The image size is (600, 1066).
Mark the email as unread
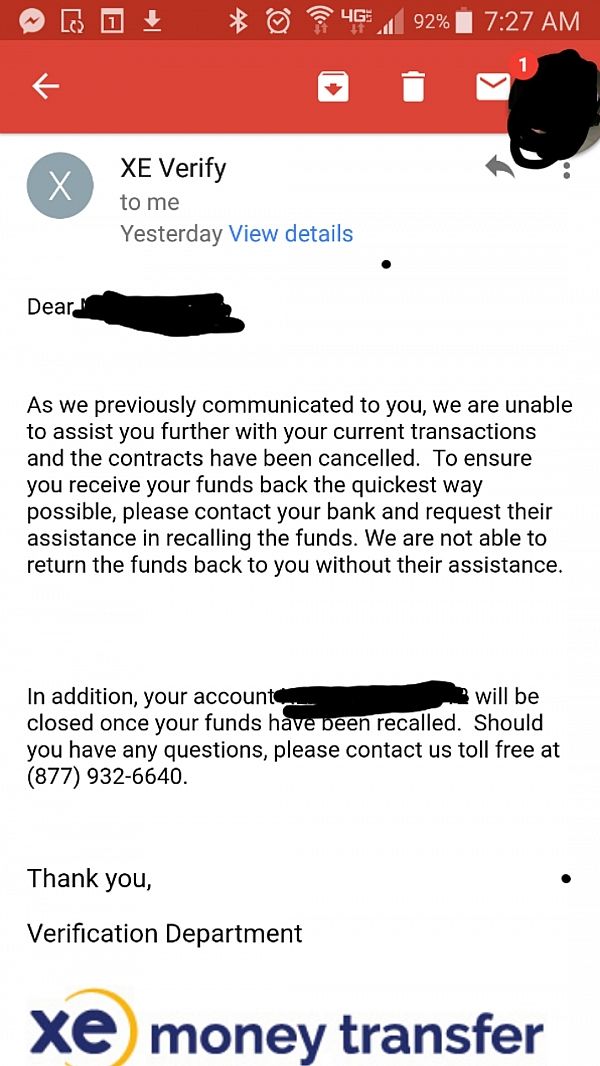click(x=493, y=87)
